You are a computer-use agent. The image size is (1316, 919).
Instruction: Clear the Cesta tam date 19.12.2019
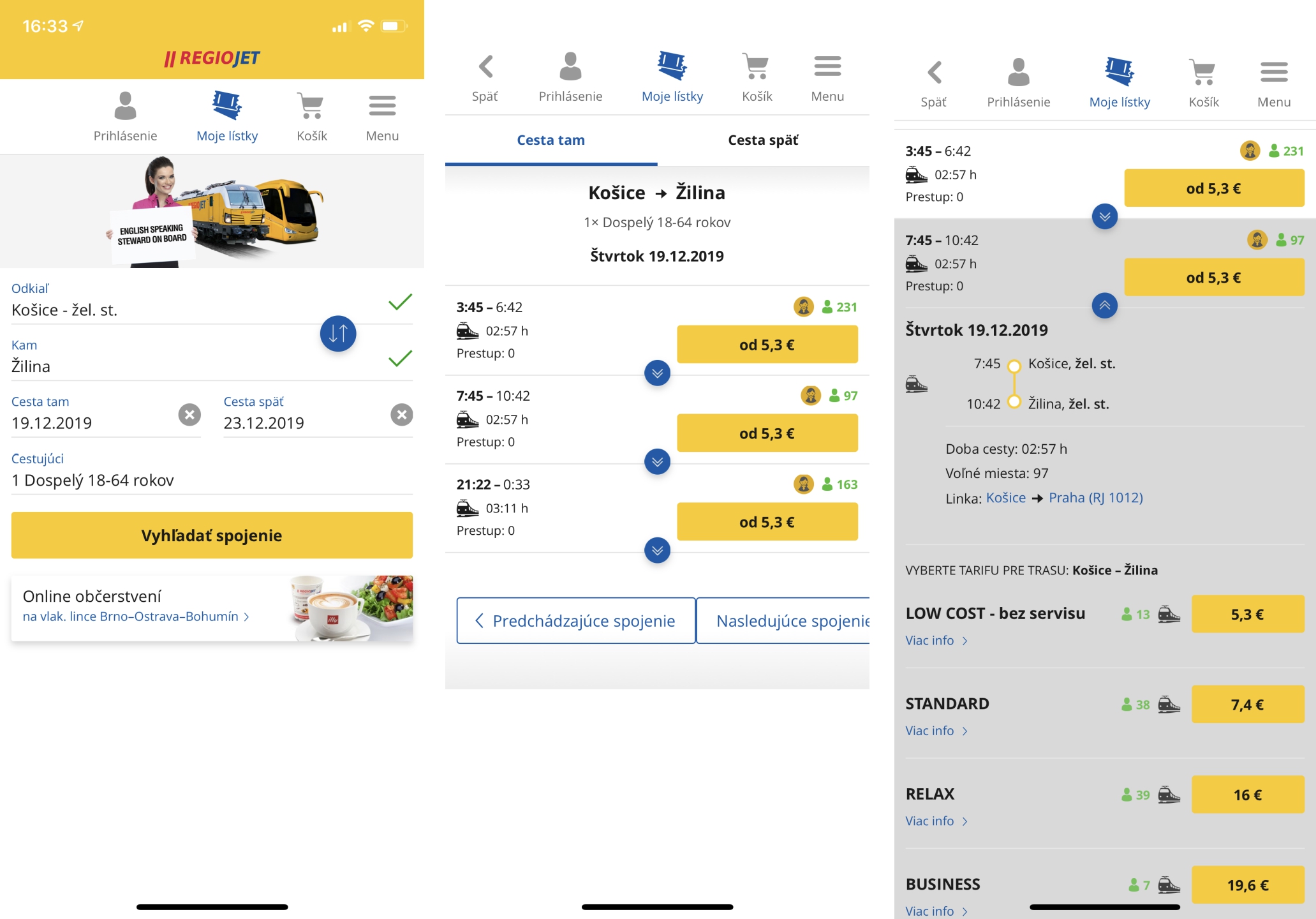click(189, 415)
